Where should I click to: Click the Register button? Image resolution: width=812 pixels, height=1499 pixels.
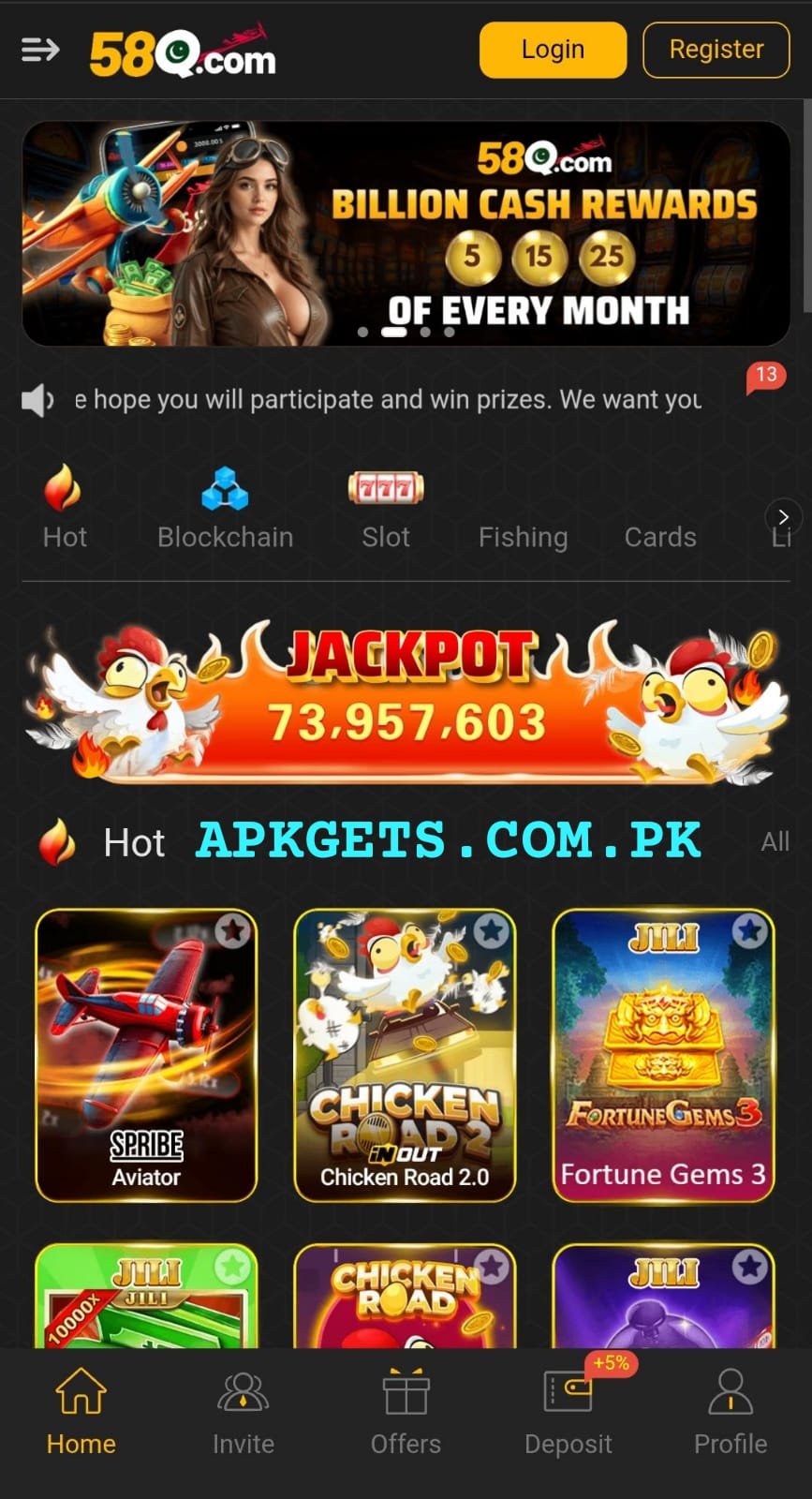(x=716, y=50)
